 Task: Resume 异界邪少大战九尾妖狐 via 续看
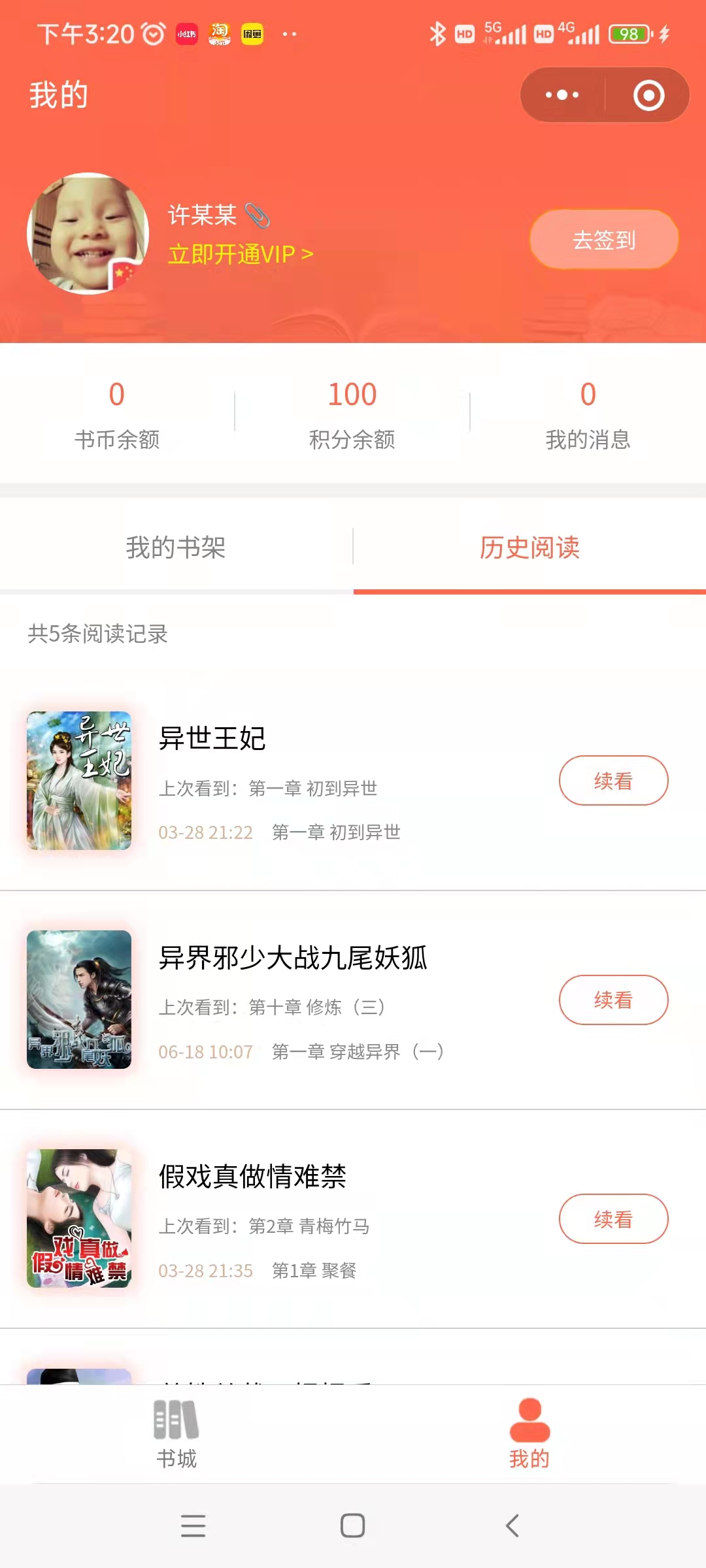[613, 1000]
